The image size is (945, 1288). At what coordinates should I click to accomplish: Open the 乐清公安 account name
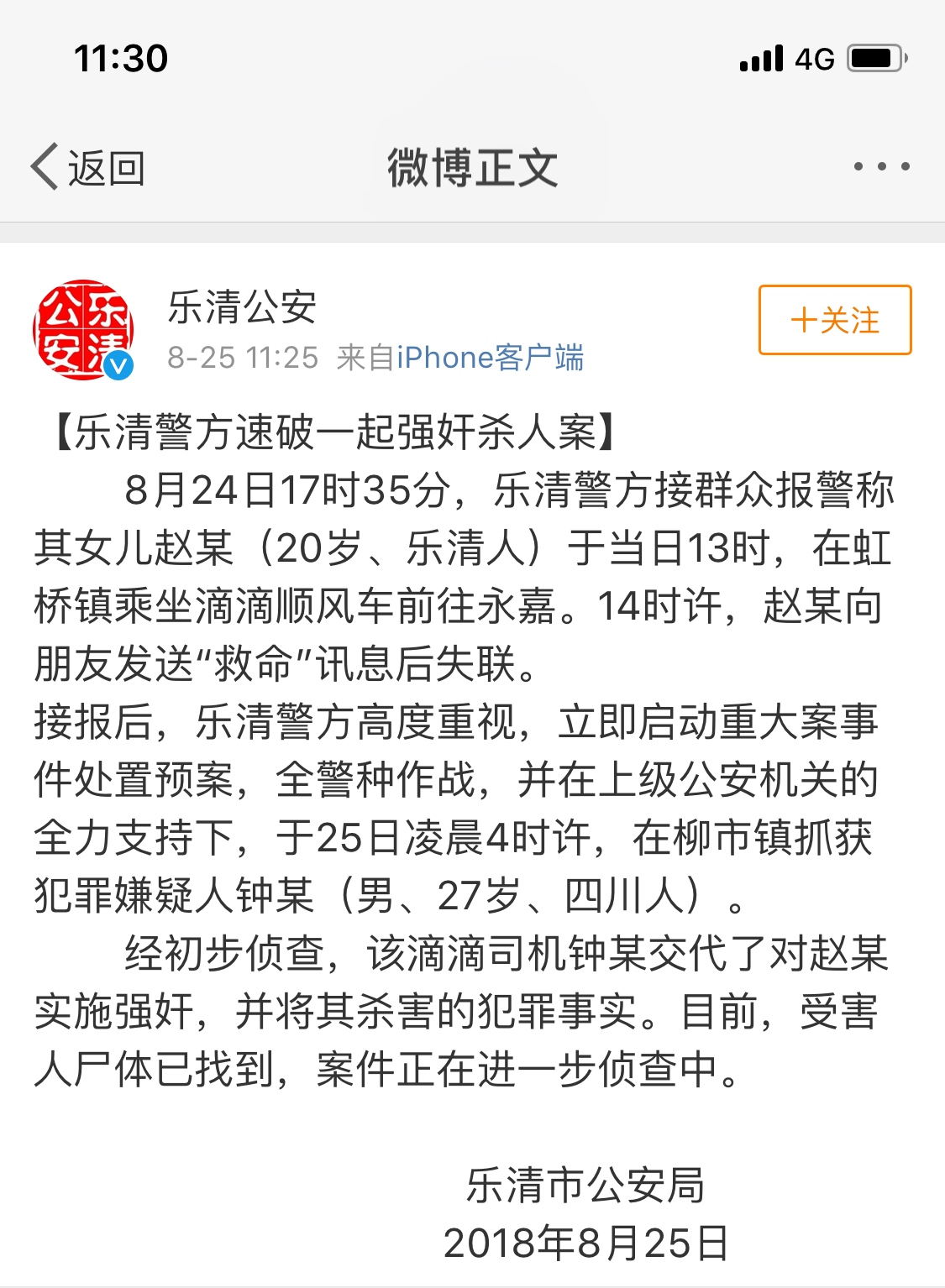(242, 306)
